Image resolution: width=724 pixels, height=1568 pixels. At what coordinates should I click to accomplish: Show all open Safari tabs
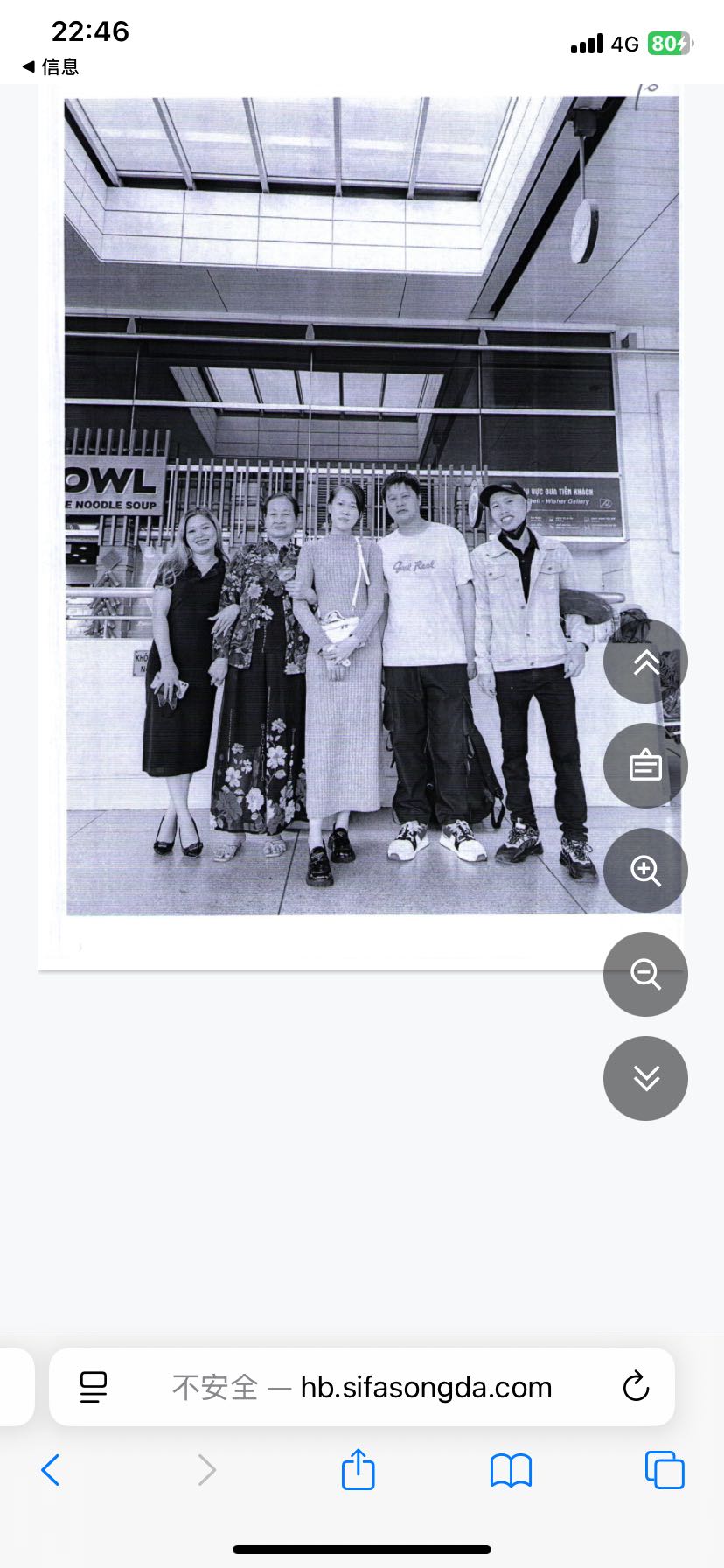[664, 1470]
